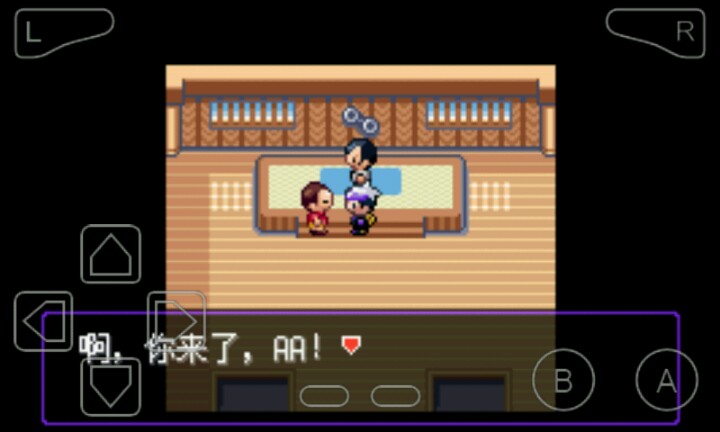Tap the R shoulder button
The image size is (720, 432).
[x=658, y=32]
